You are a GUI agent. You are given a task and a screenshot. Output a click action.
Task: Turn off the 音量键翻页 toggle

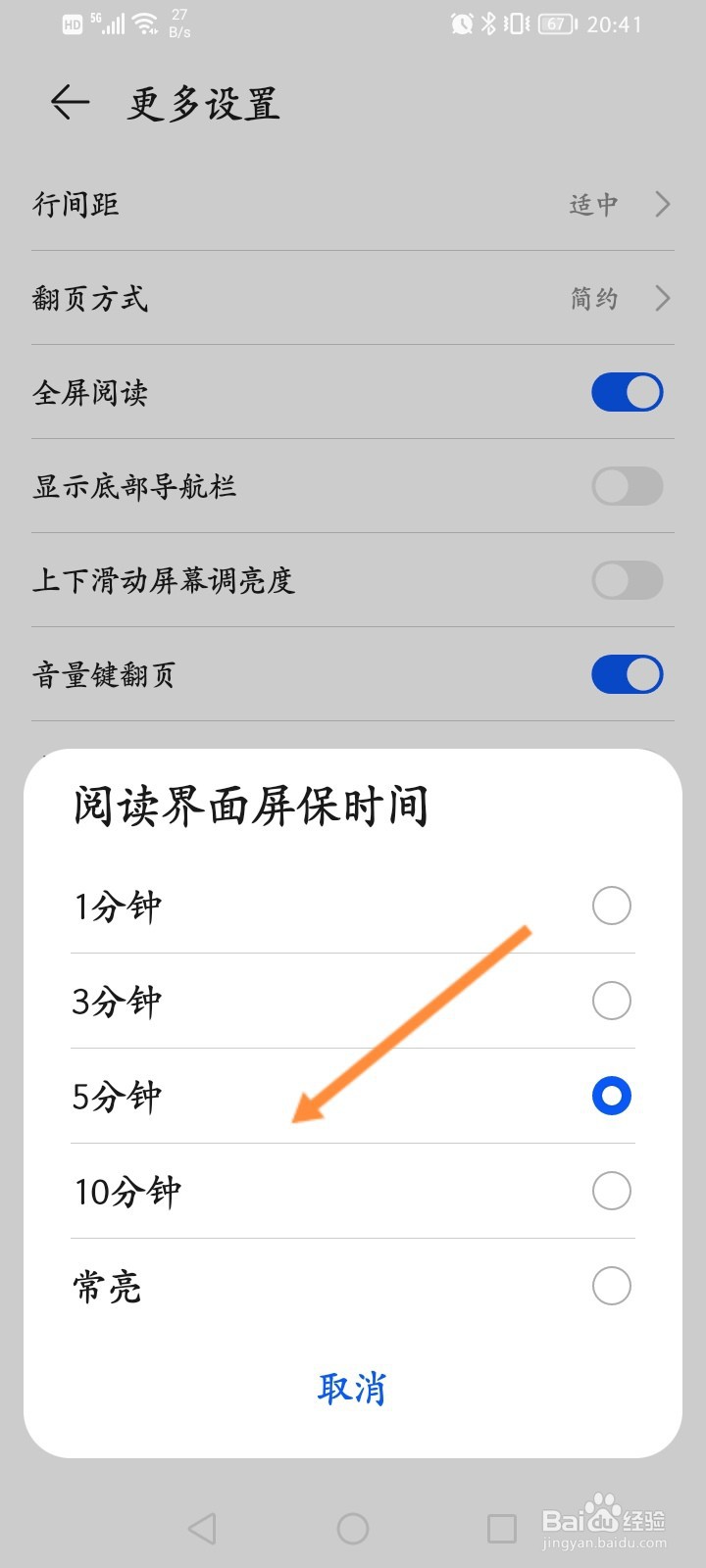(x=627, y=674)
